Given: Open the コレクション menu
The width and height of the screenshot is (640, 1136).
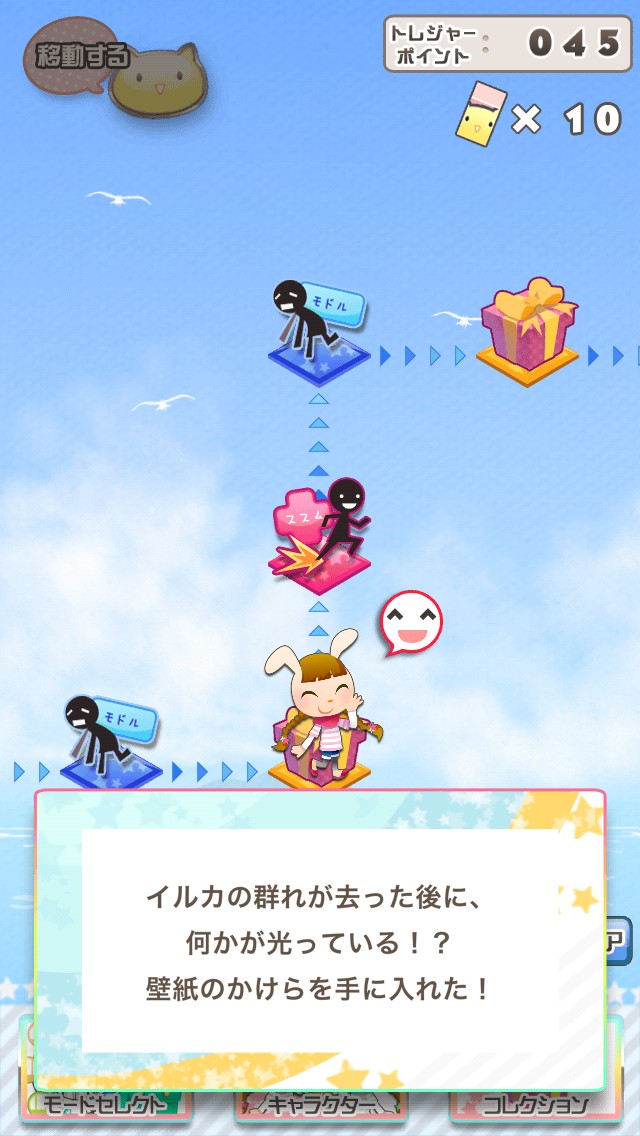Looking at the screenshot, I should (535, 1105).
